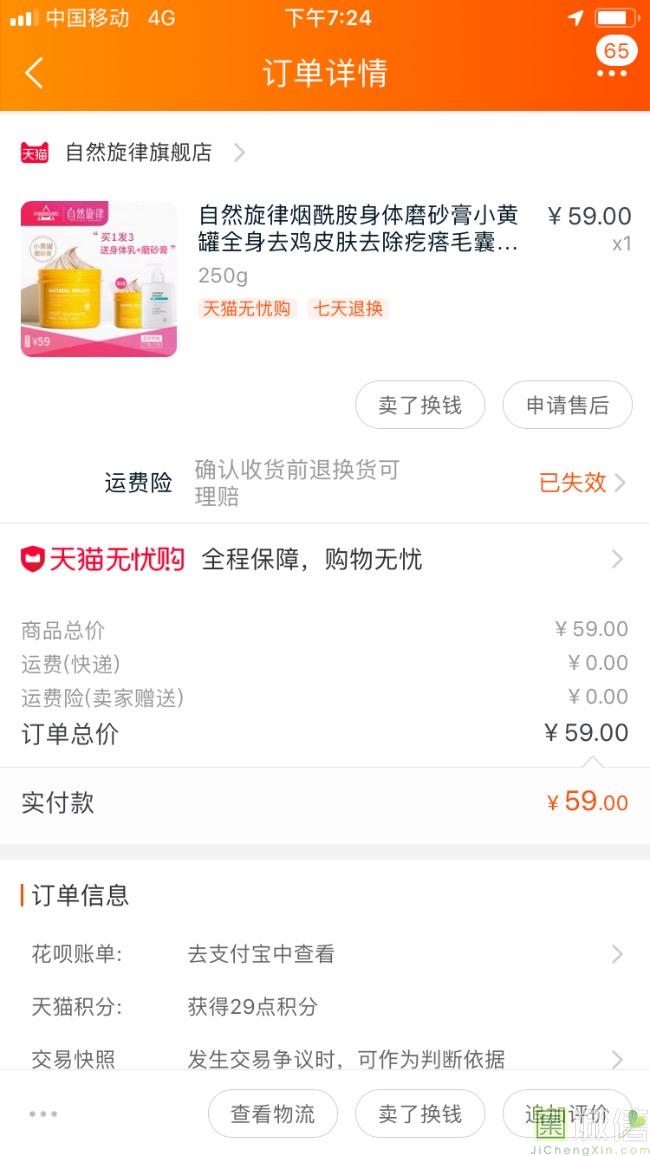Tap the three-dot more options in bottom bar
The image size is (650, 1156).
coord(43,1114)
